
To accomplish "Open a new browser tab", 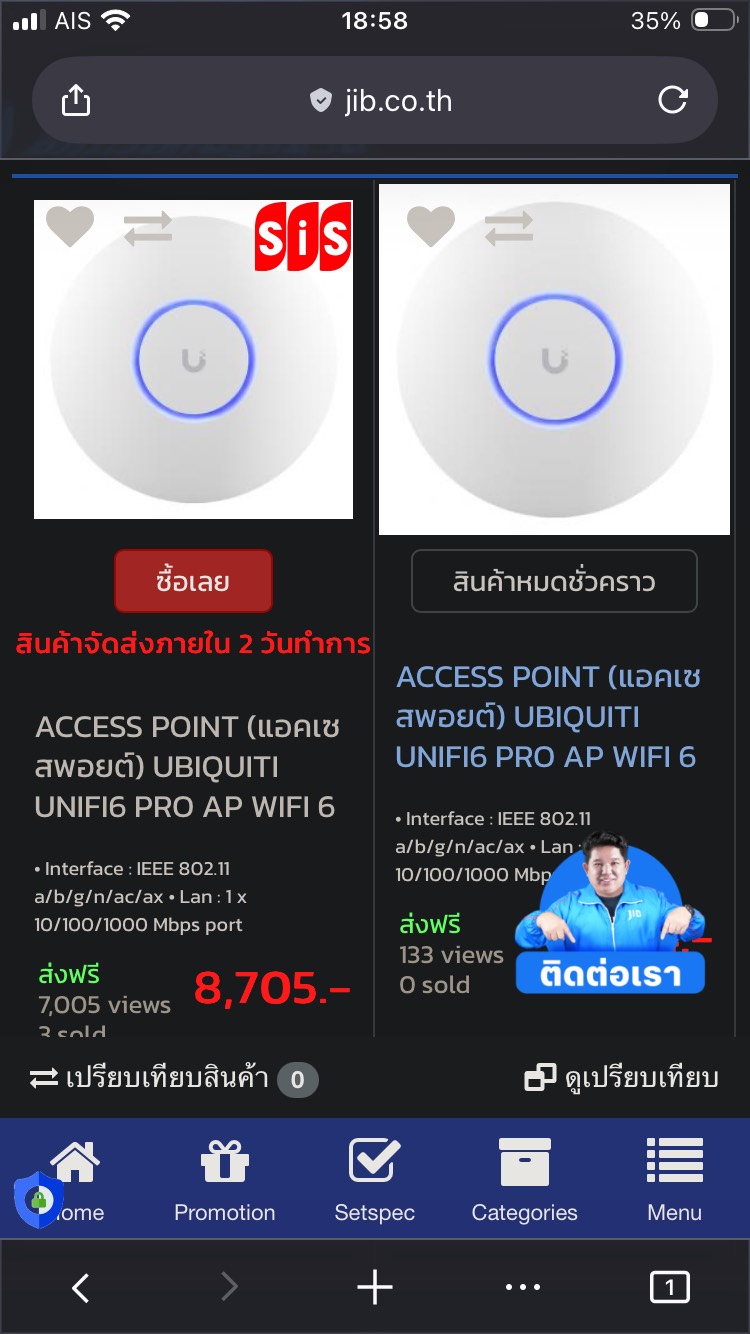I will pos(375,1287).
